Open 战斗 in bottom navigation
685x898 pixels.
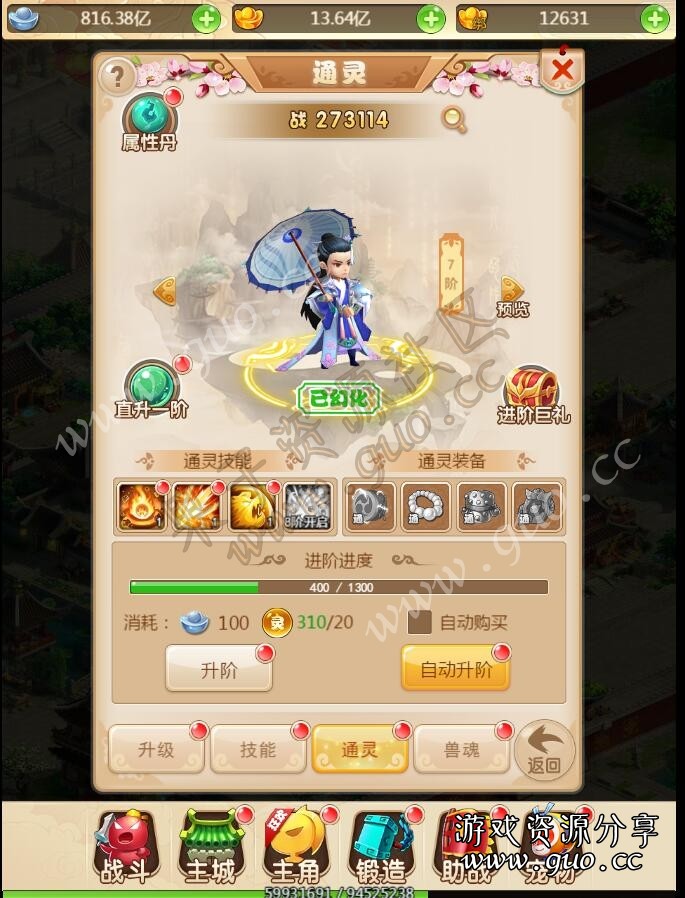[x=125, y=846]
